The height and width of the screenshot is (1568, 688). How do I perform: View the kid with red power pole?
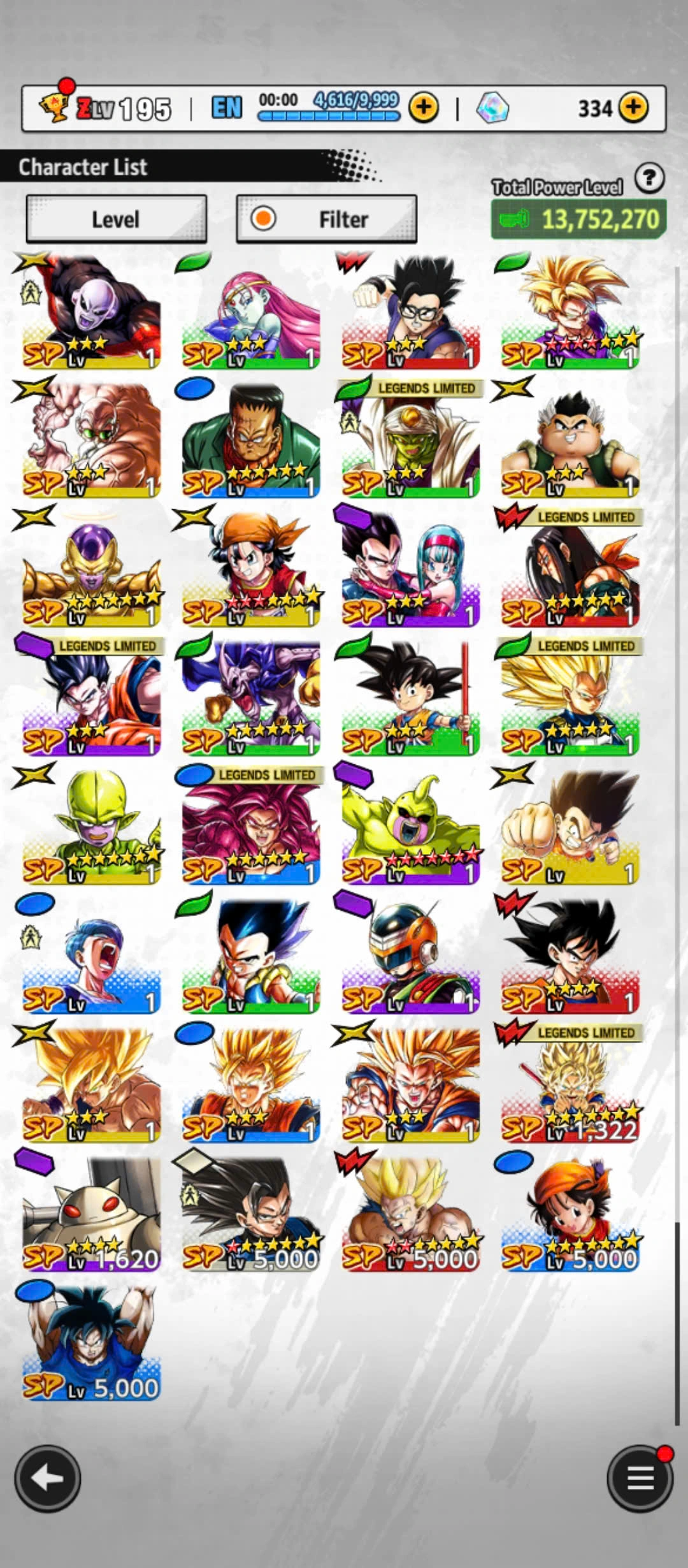click(x=410, y=698)
